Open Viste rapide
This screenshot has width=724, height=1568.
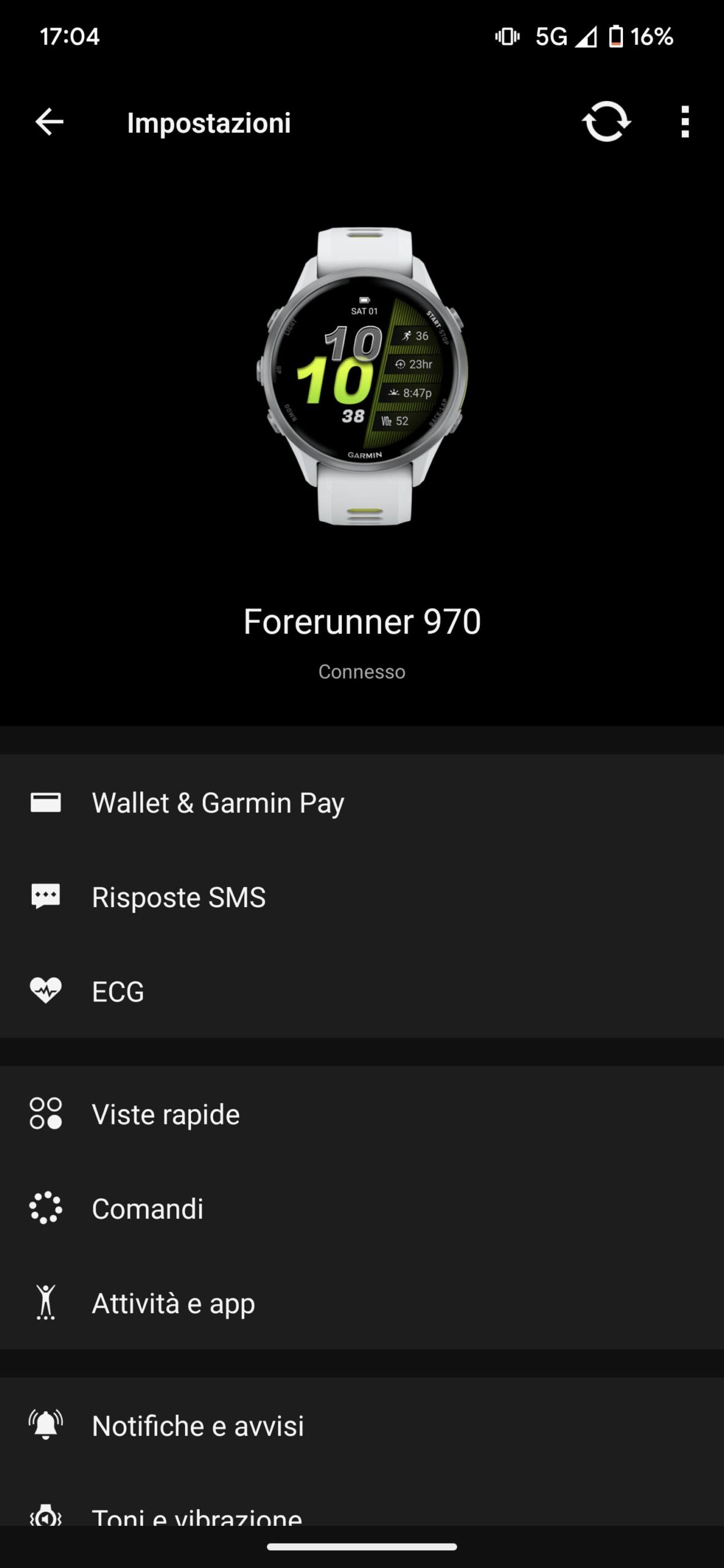coord(165,1114)
